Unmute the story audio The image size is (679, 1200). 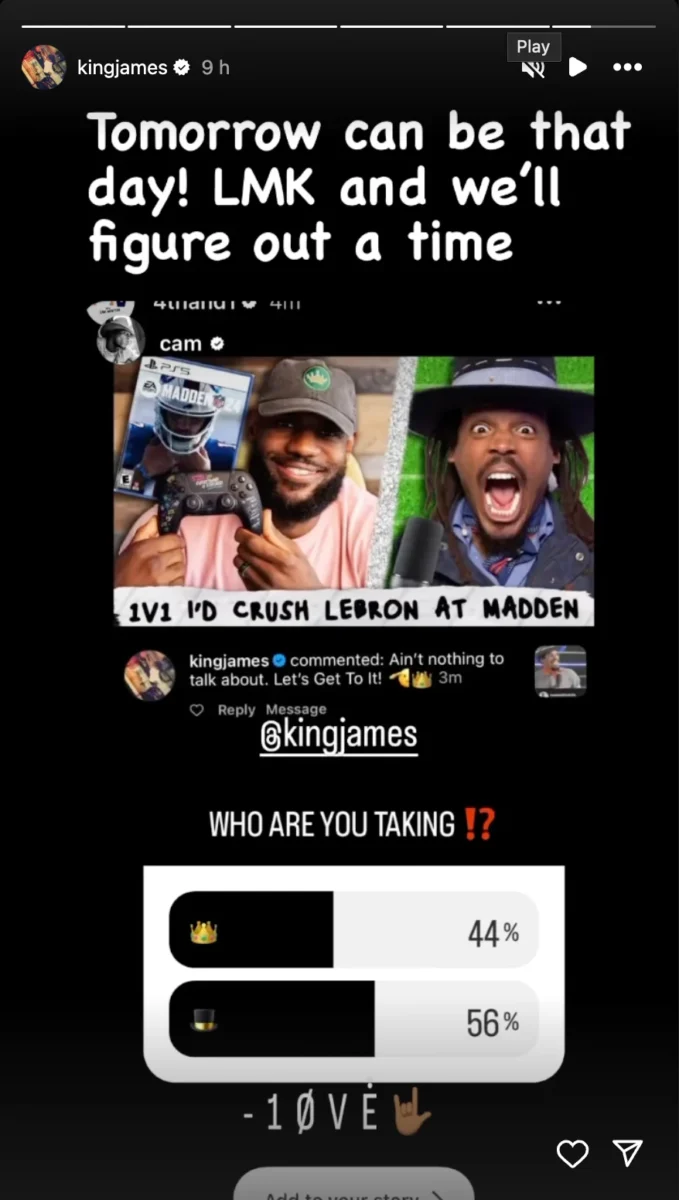533,67
